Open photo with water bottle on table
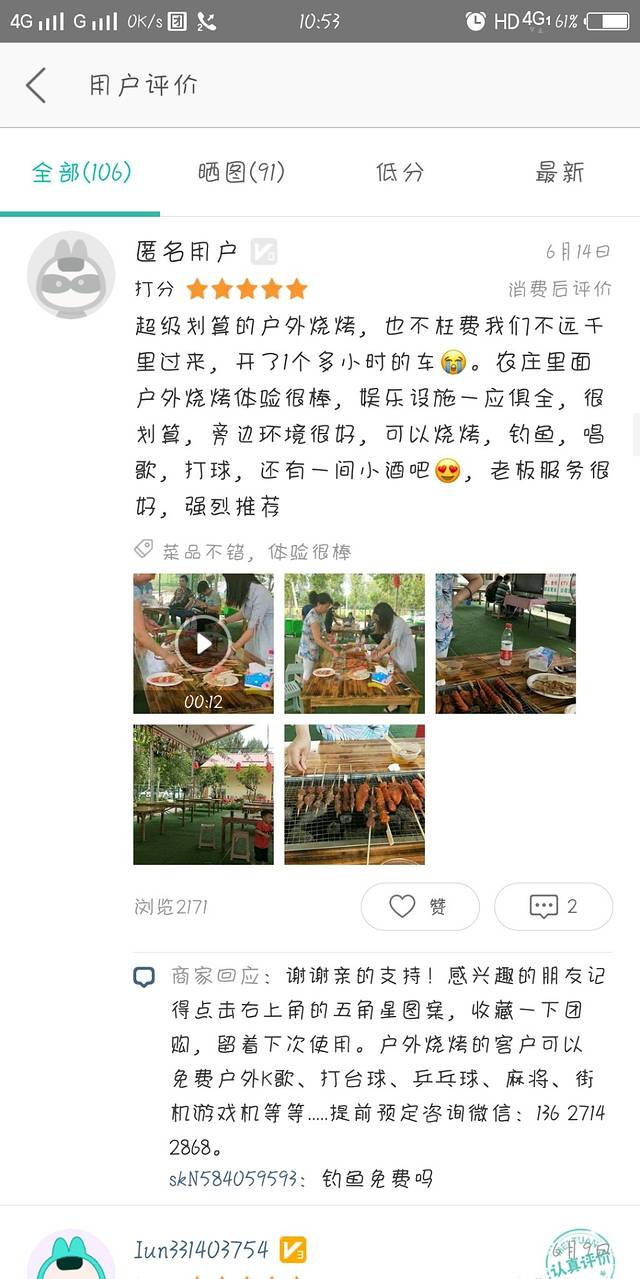640x1279 pixels. (x=505, y=643)
